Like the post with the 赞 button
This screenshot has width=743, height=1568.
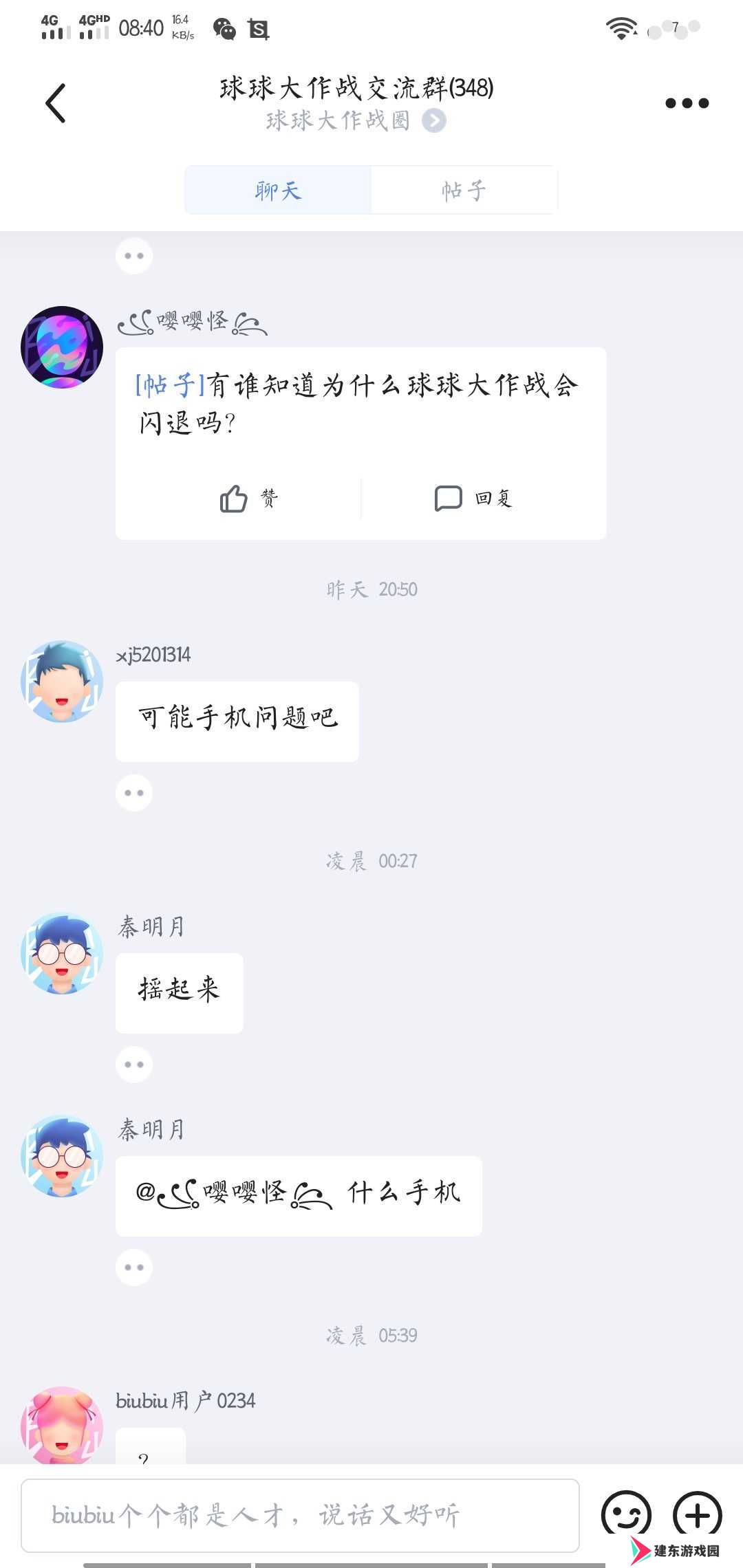(x=249, y=498)
